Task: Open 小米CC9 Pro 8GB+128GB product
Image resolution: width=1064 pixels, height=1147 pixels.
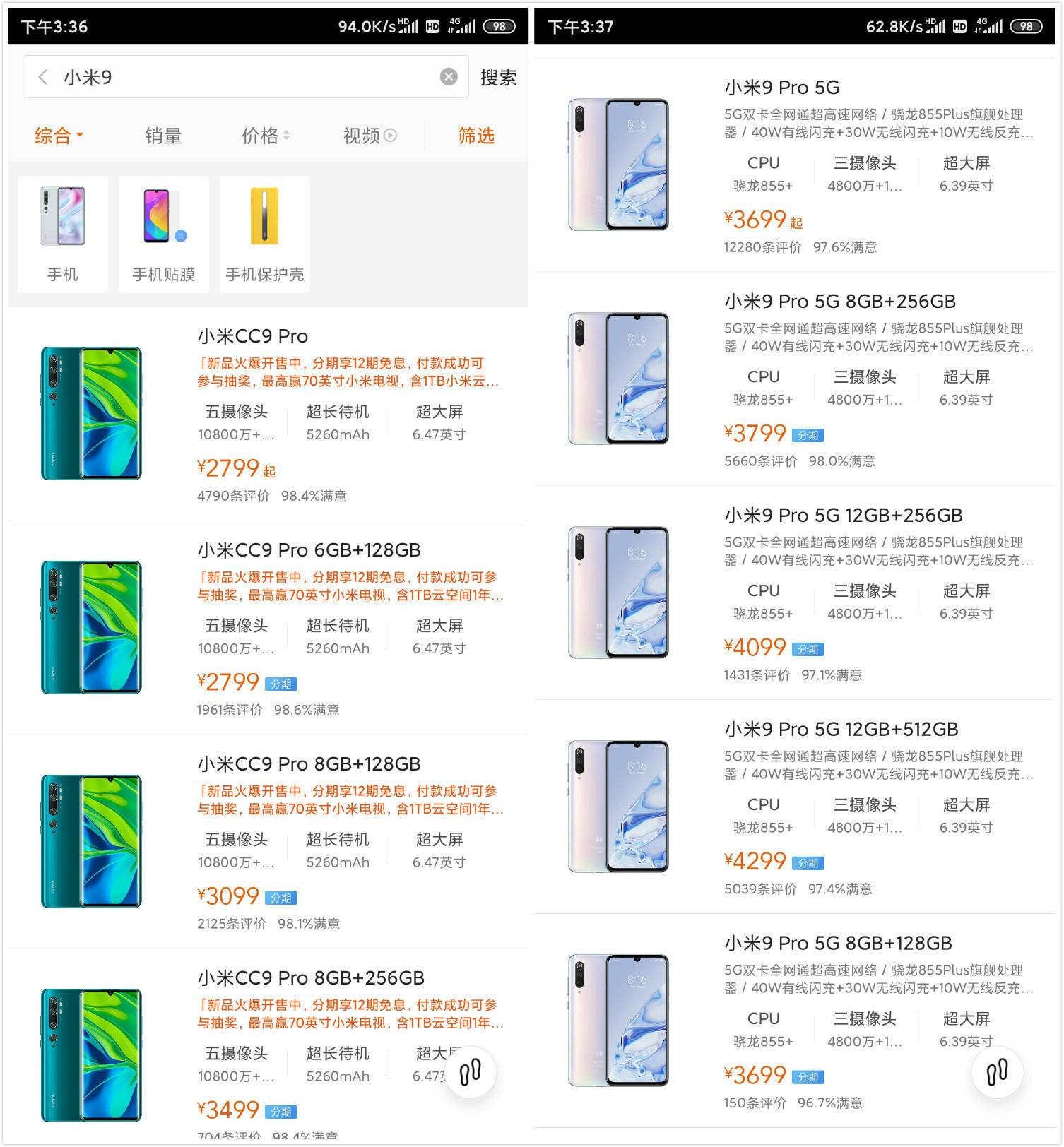Action: 309,764
